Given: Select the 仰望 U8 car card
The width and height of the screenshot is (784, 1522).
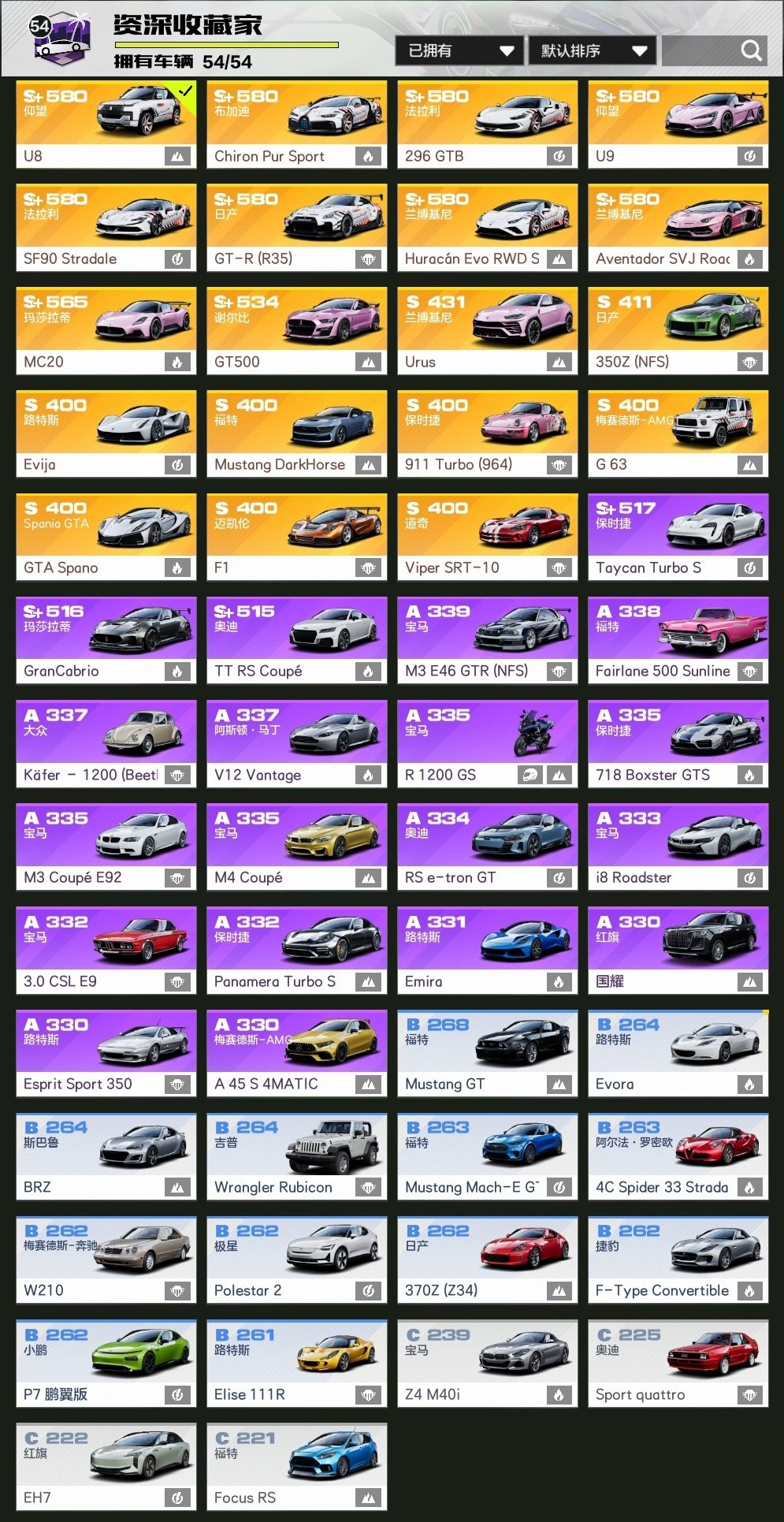Looking at the screenshot, I should (106, 125).
